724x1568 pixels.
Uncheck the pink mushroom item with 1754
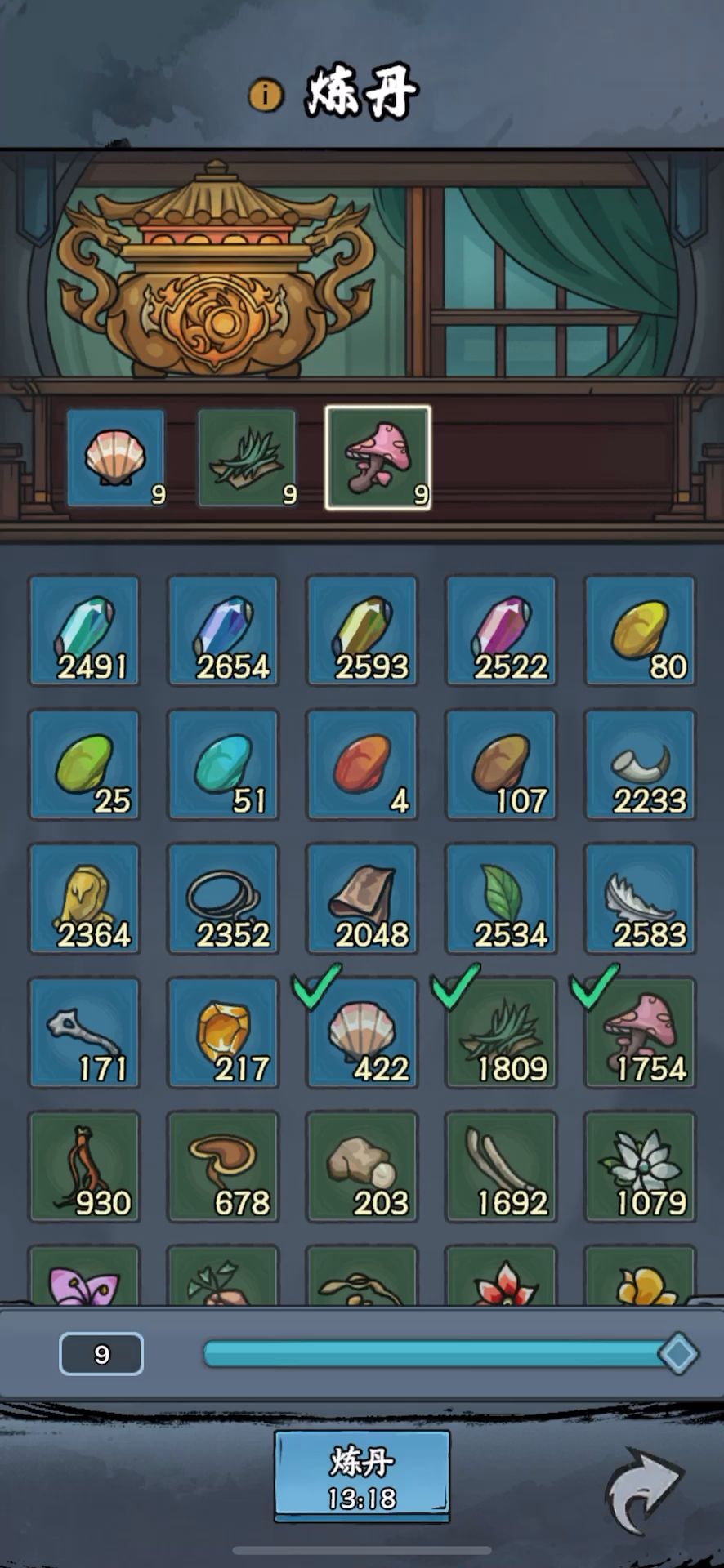click(x=640, y=1033)
